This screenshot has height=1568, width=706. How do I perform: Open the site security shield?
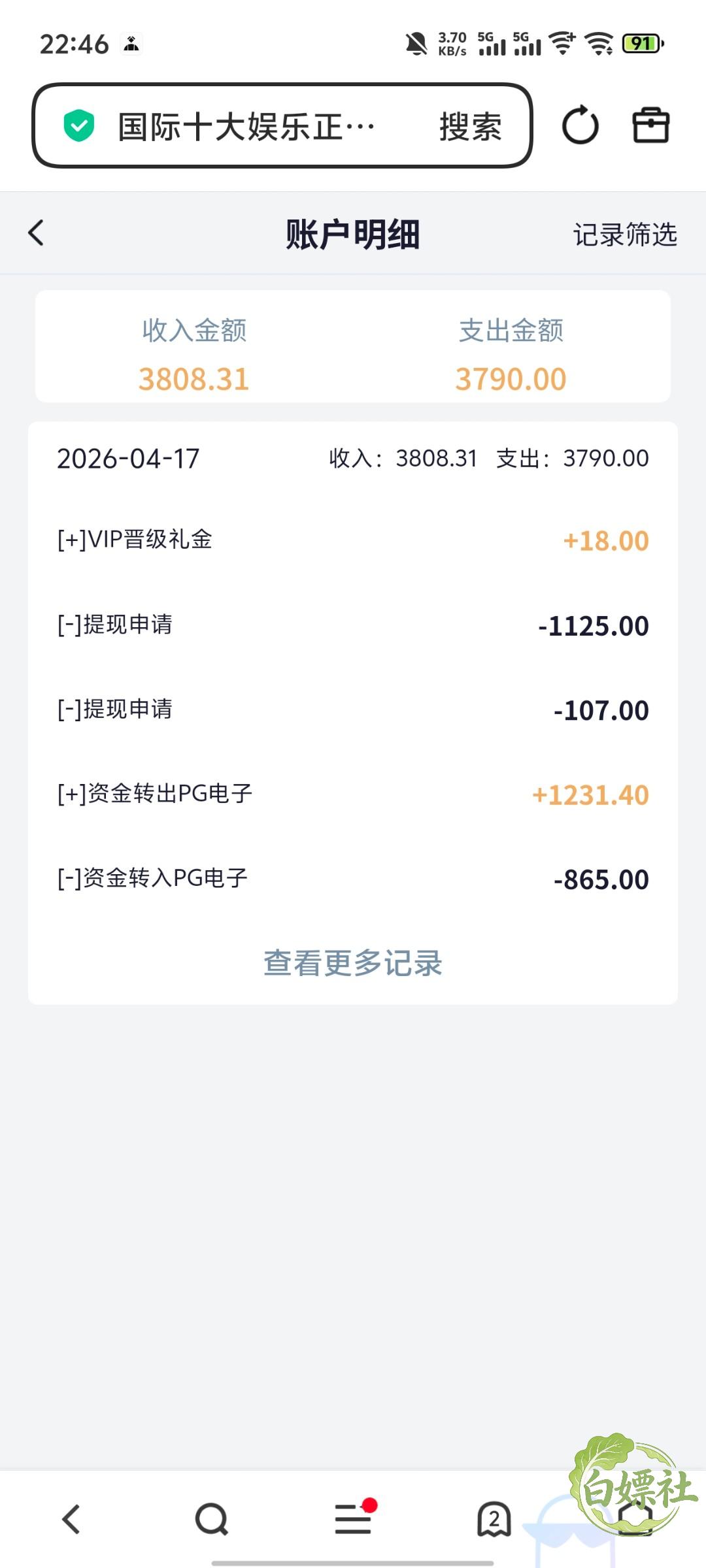[x=79, y=125]
